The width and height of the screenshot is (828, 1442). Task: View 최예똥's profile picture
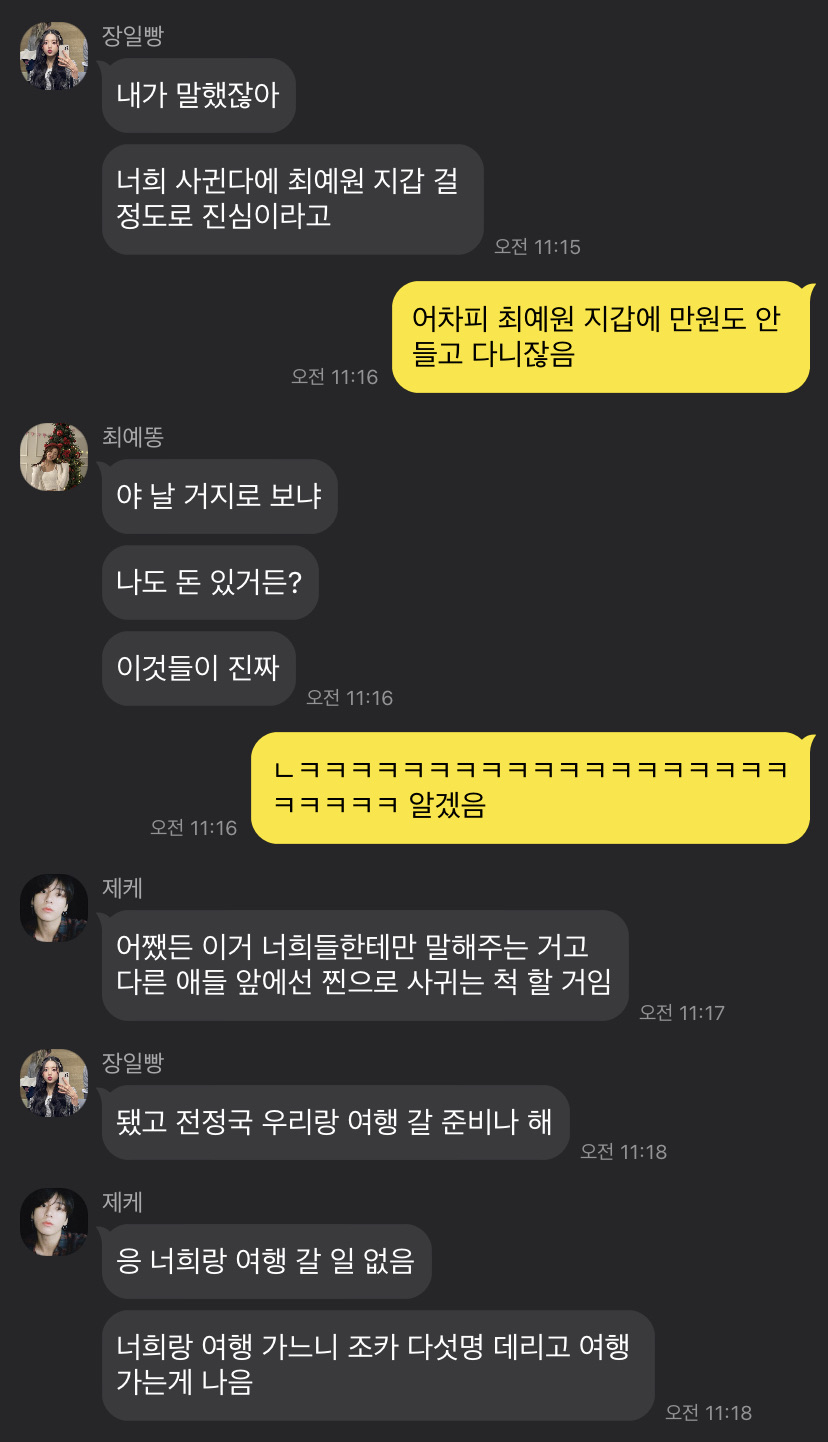[x=54, y=457]
